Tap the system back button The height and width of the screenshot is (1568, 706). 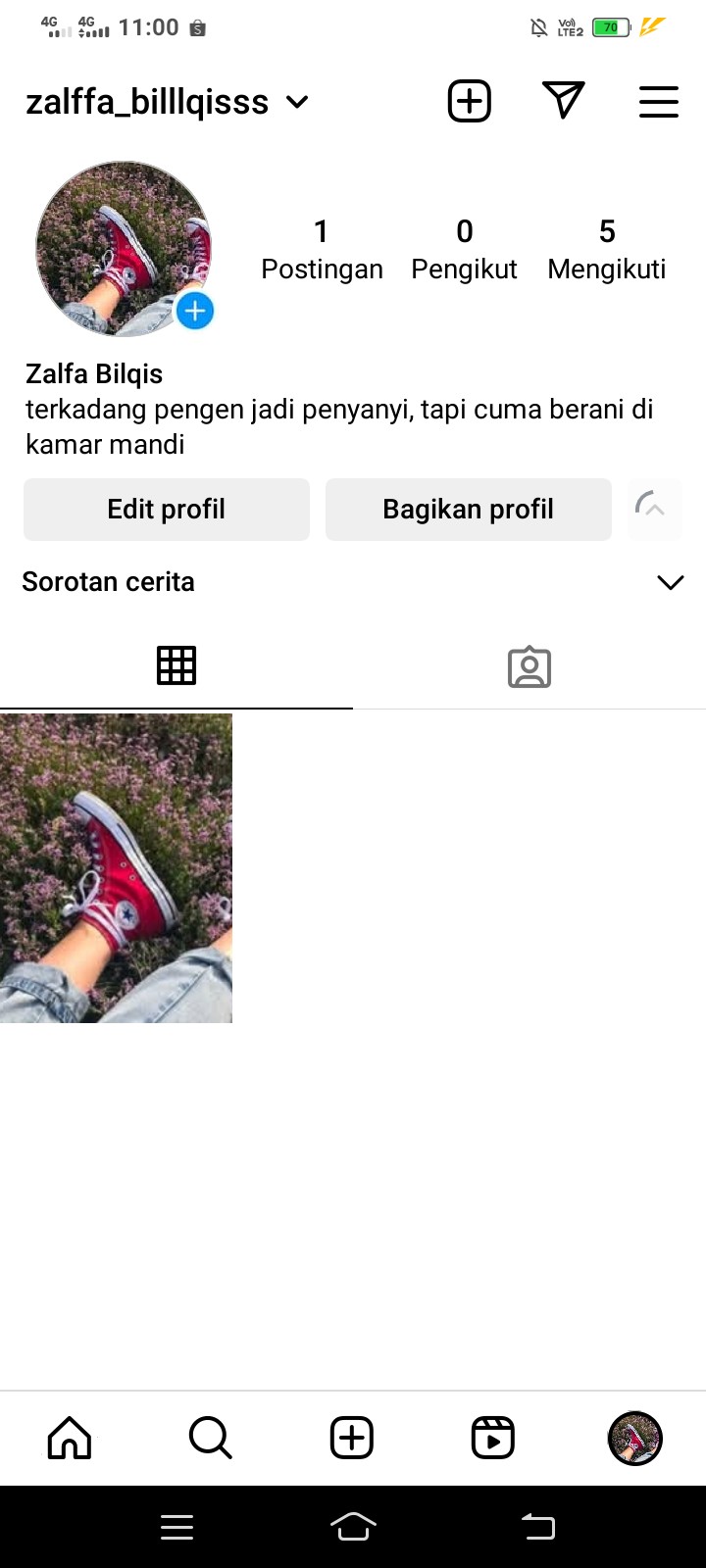[x=538, y=1526]
